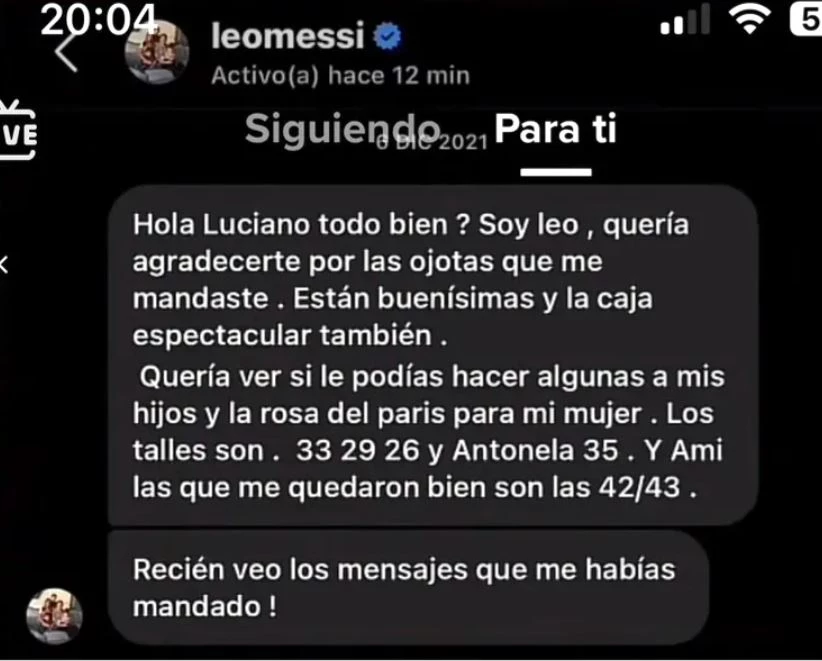Image resolution: width=822 pixels, height=661 pixels.
Task: Open the LIVE icon
Action: 18,128
